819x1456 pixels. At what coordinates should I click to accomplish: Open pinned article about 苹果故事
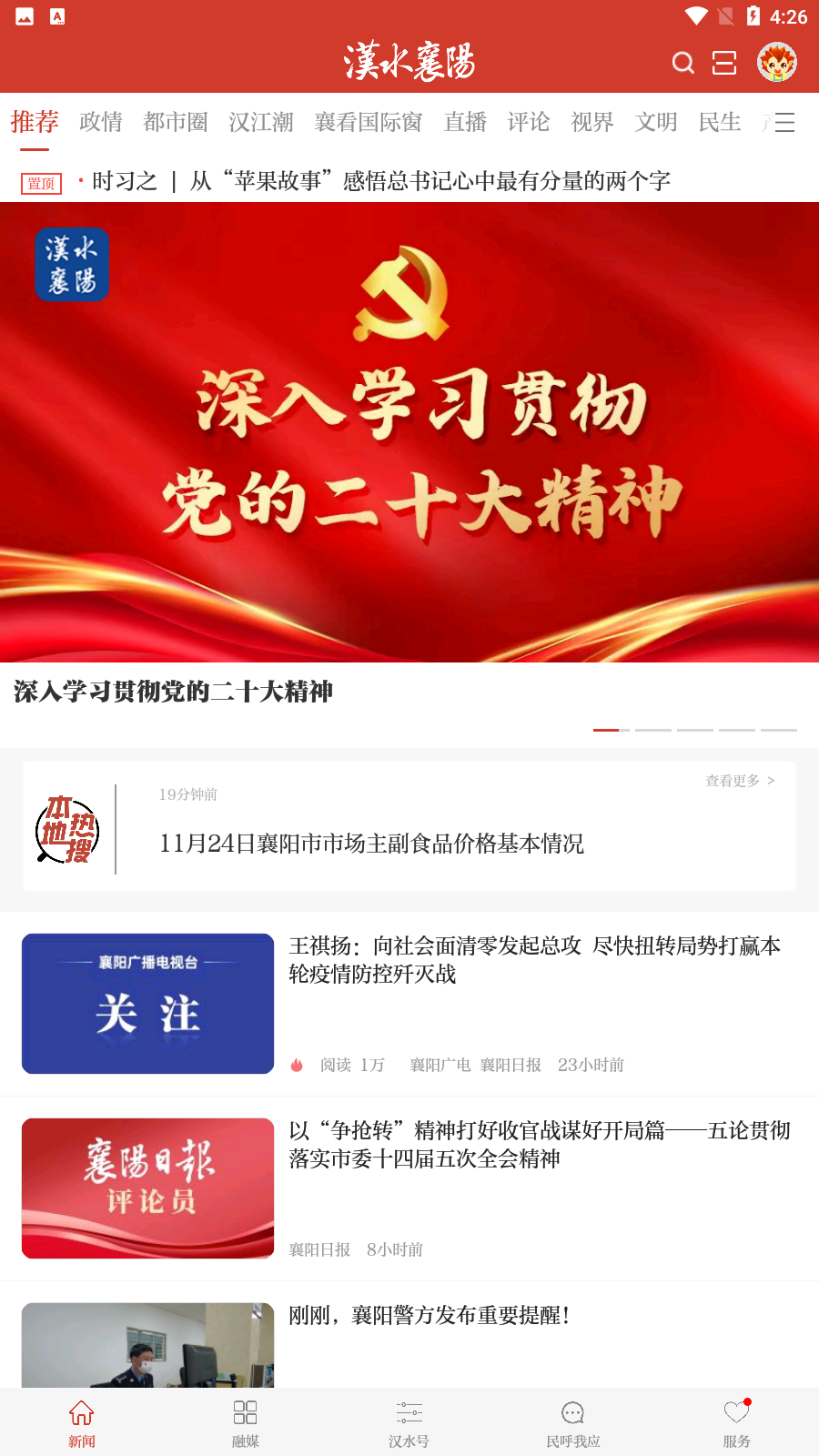[x=380, y=181]
